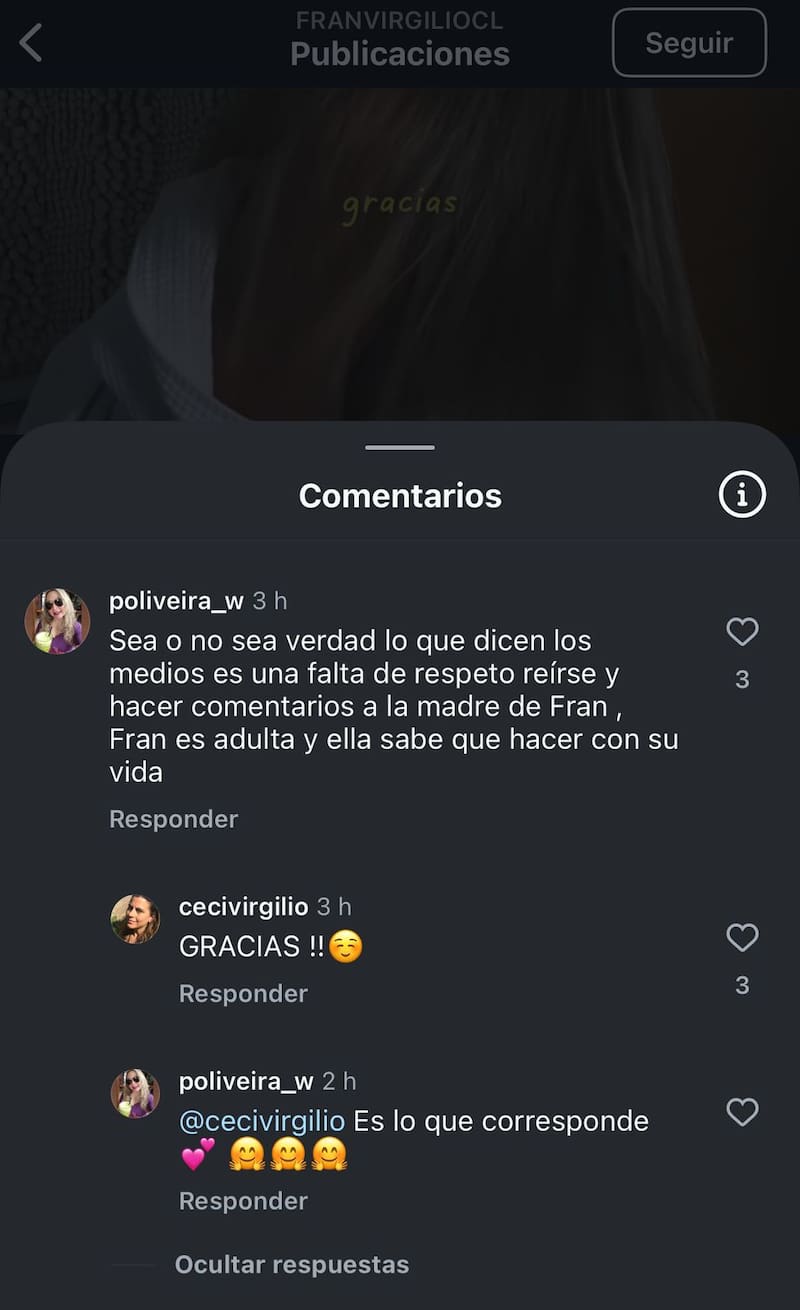The width and height of the screenshot is (800, 1310).
Task: Open cecivirgilio's profile picture
Action: 135,913
